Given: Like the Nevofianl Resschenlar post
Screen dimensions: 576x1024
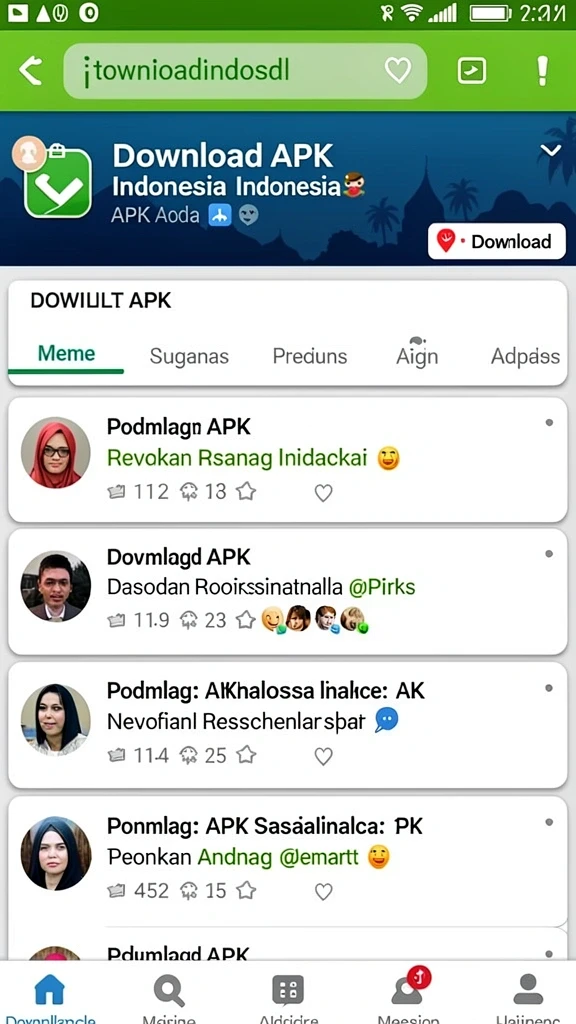Looking at the screenshot, I should [x=324, y=756].
